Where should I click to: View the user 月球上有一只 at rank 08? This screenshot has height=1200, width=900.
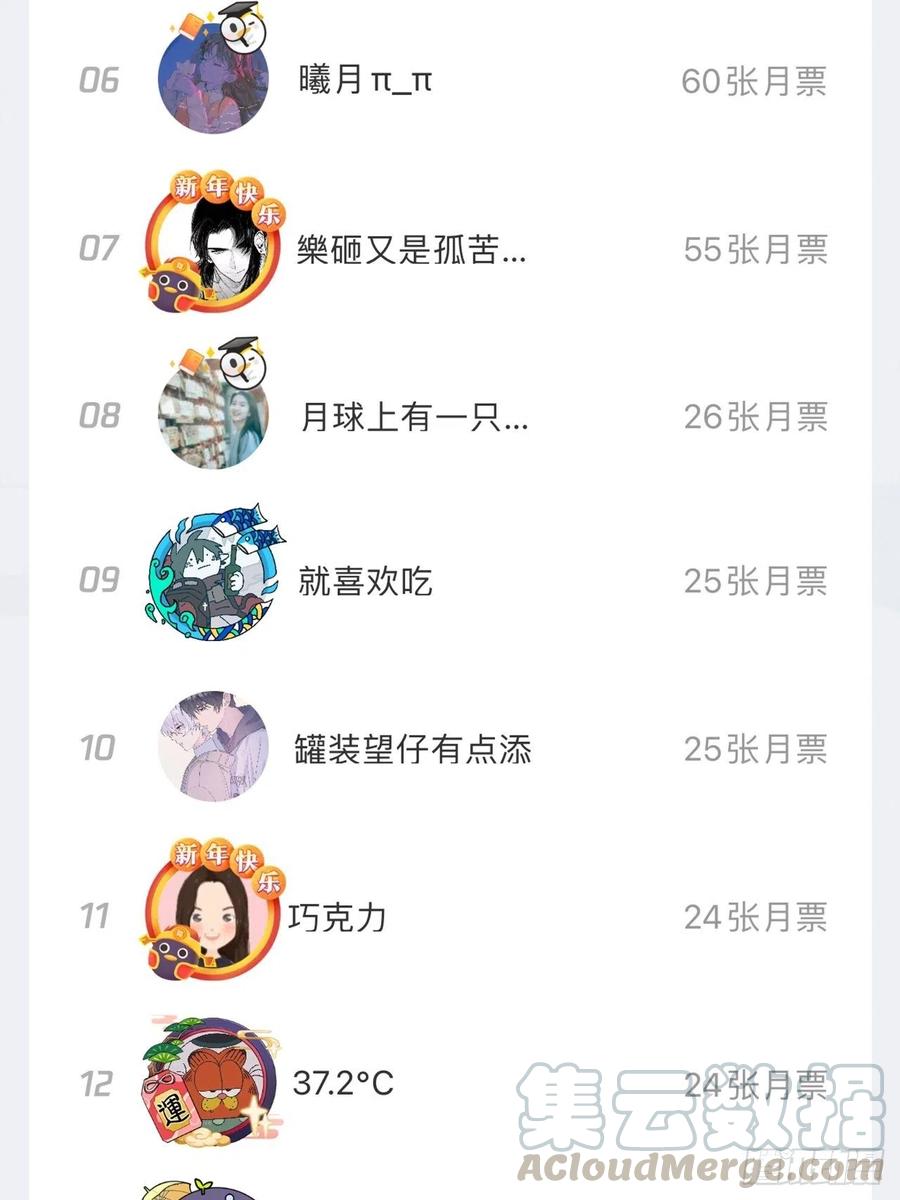pos(414,416)
